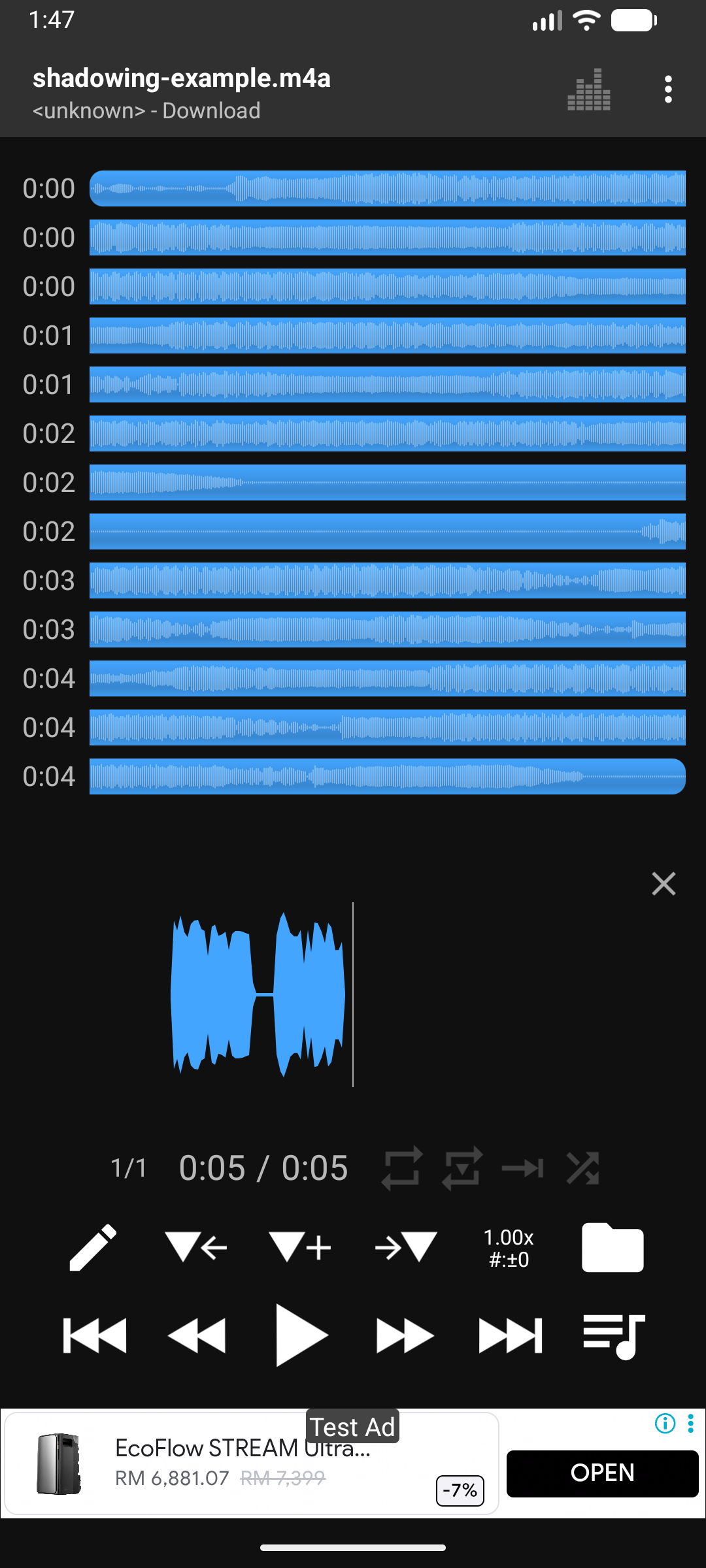This screenshot has width=706, height=1568.
Task: Toggle the A-B section repeat icon
Action: [462, 1168]
